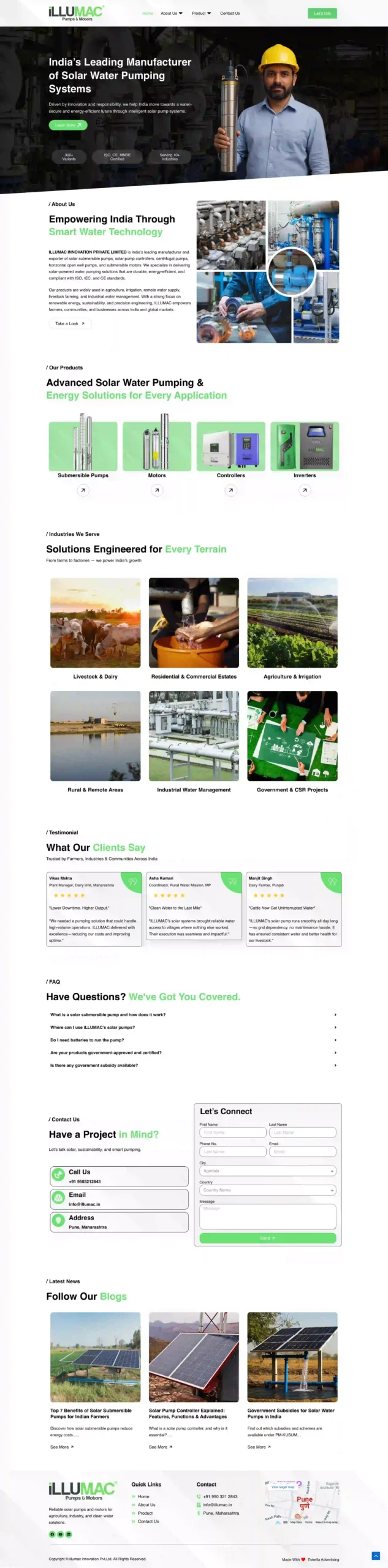Open the Take a Look button
Screen dimensions: 388x1568
[x=70, y=323]
